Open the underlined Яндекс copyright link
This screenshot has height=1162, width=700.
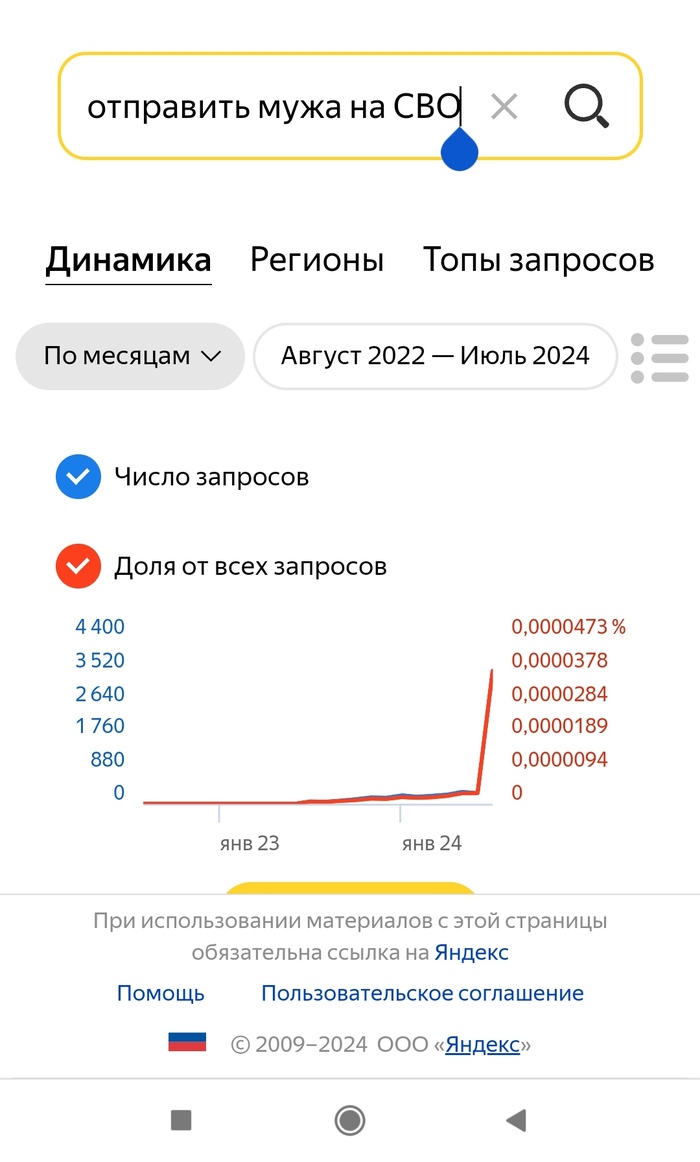482,1045
